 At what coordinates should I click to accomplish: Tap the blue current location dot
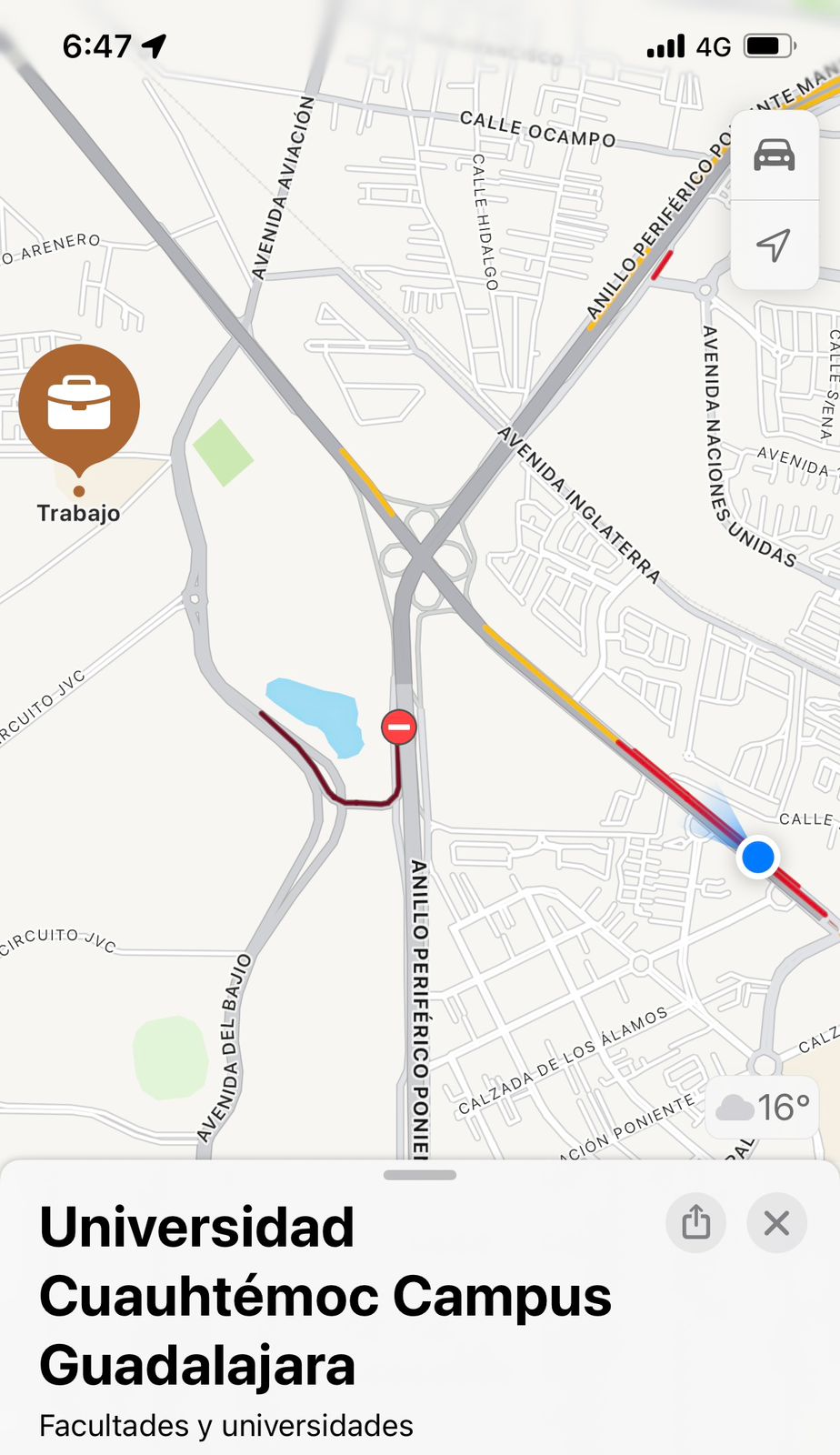(758, 857)
